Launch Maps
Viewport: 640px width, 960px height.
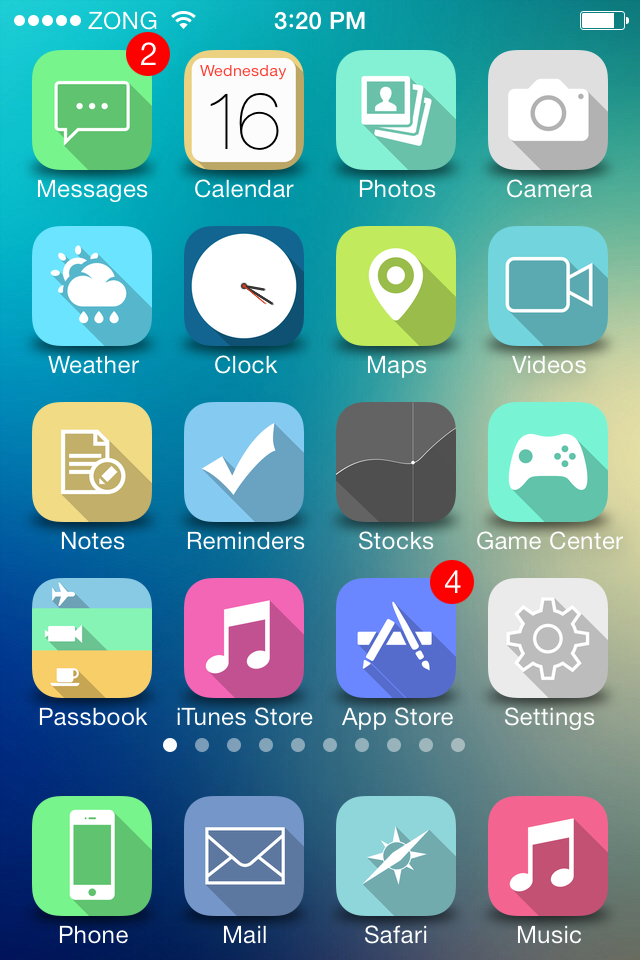(x=396, y=286)
